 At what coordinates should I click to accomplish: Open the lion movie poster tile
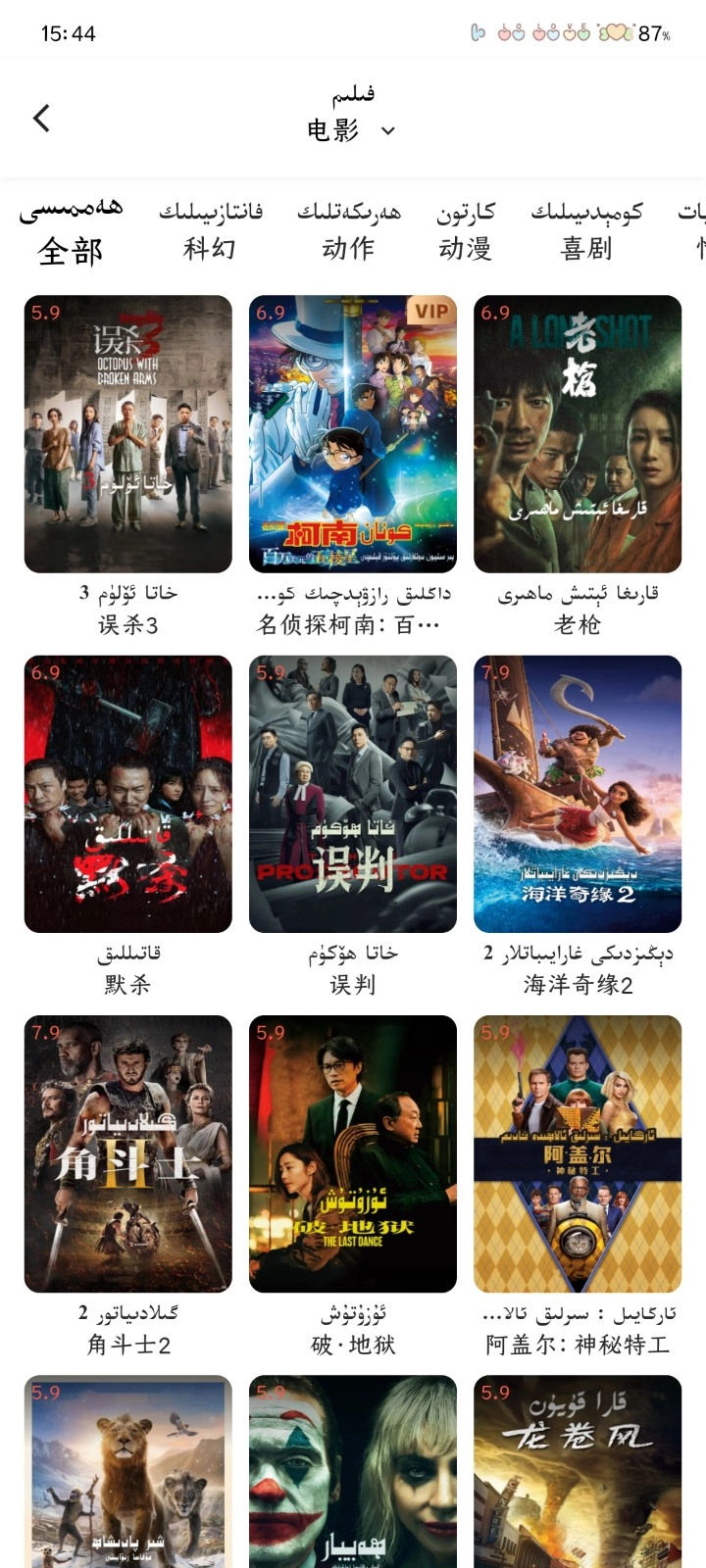coord(127,1470)
